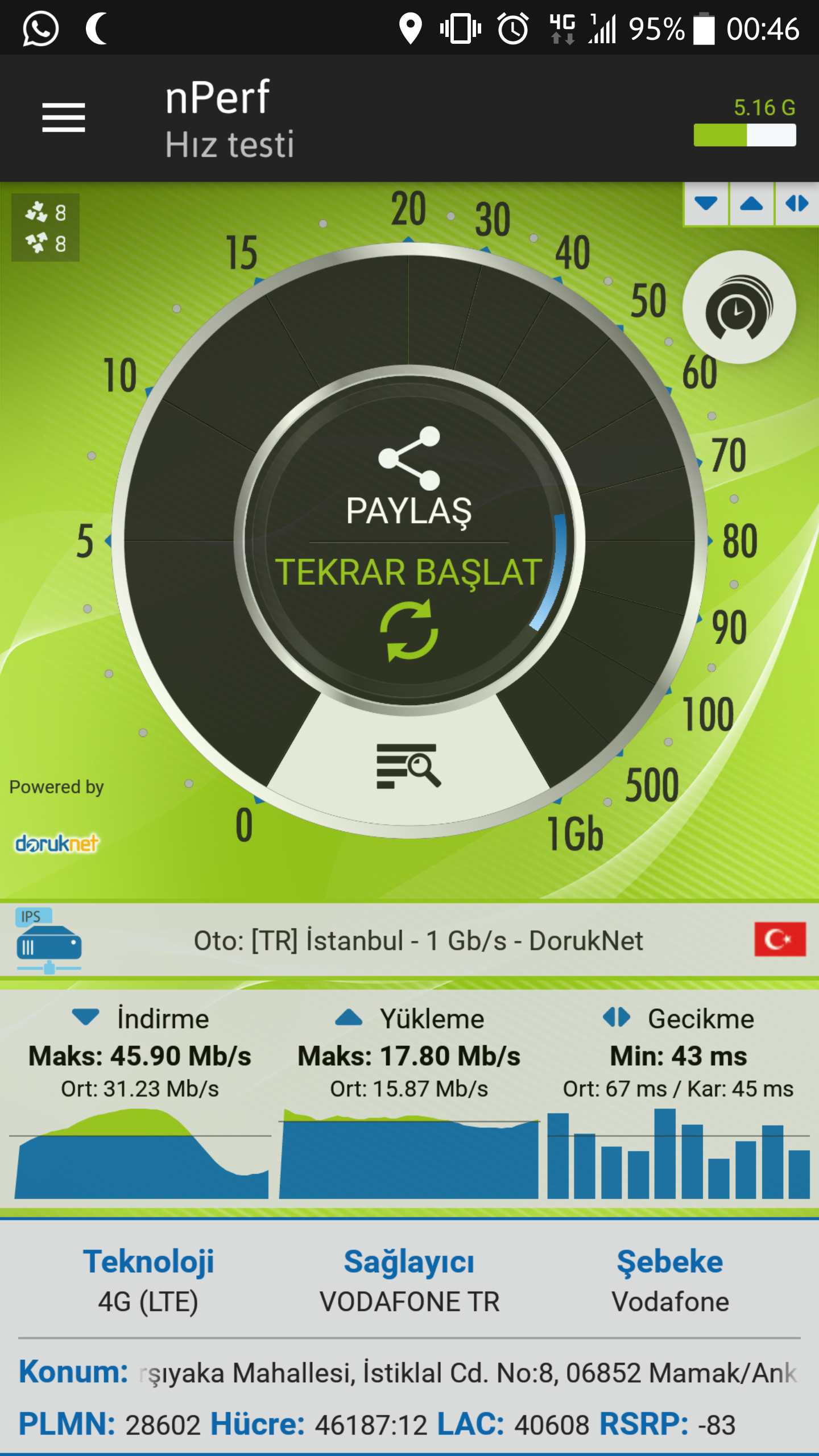Select the upload arrow test mode
Viewport: 819px width, 1456px height.
751,204
